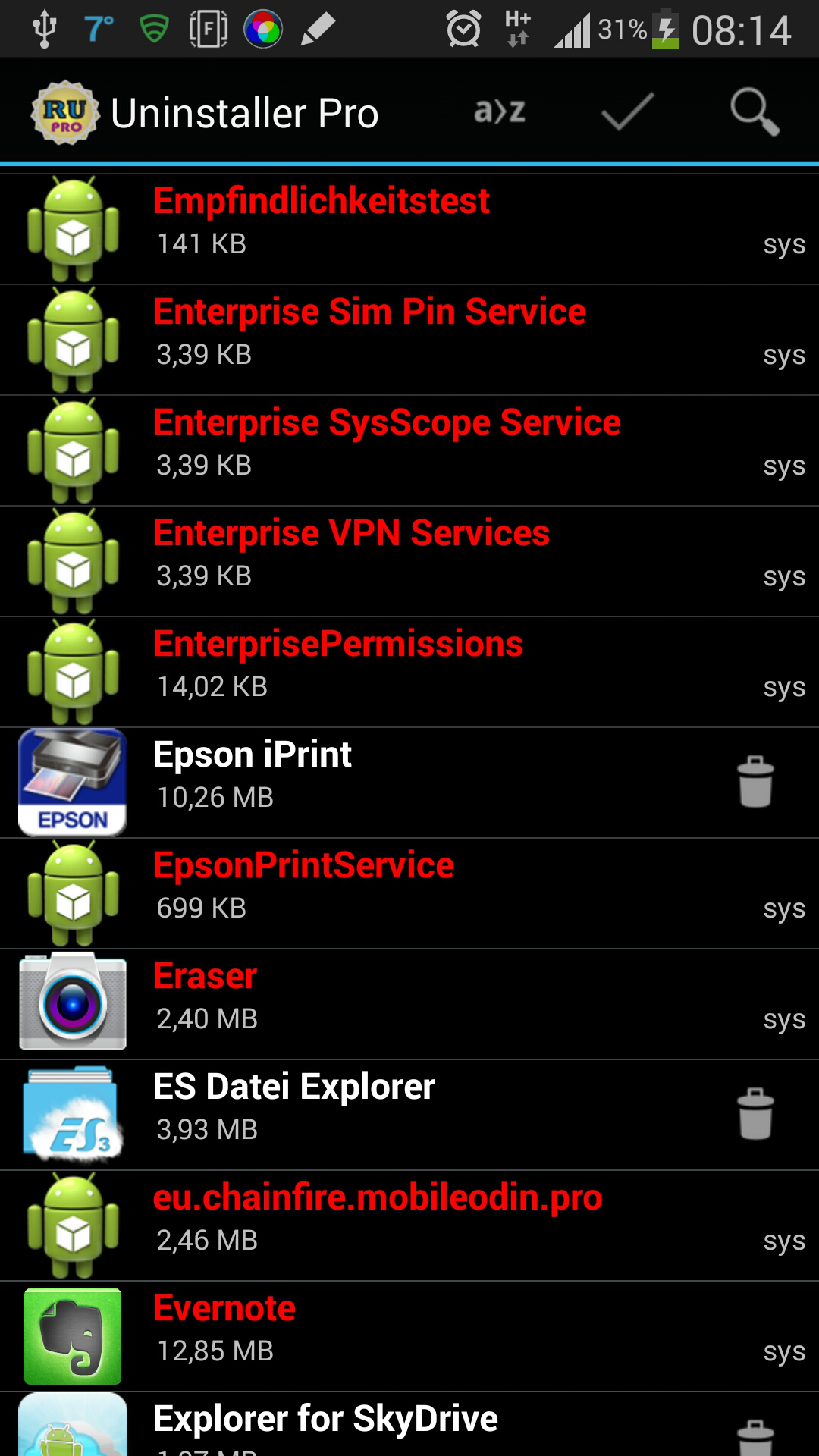
Task: Open Enterprise SysScope Service row
Action: (409, 451)
